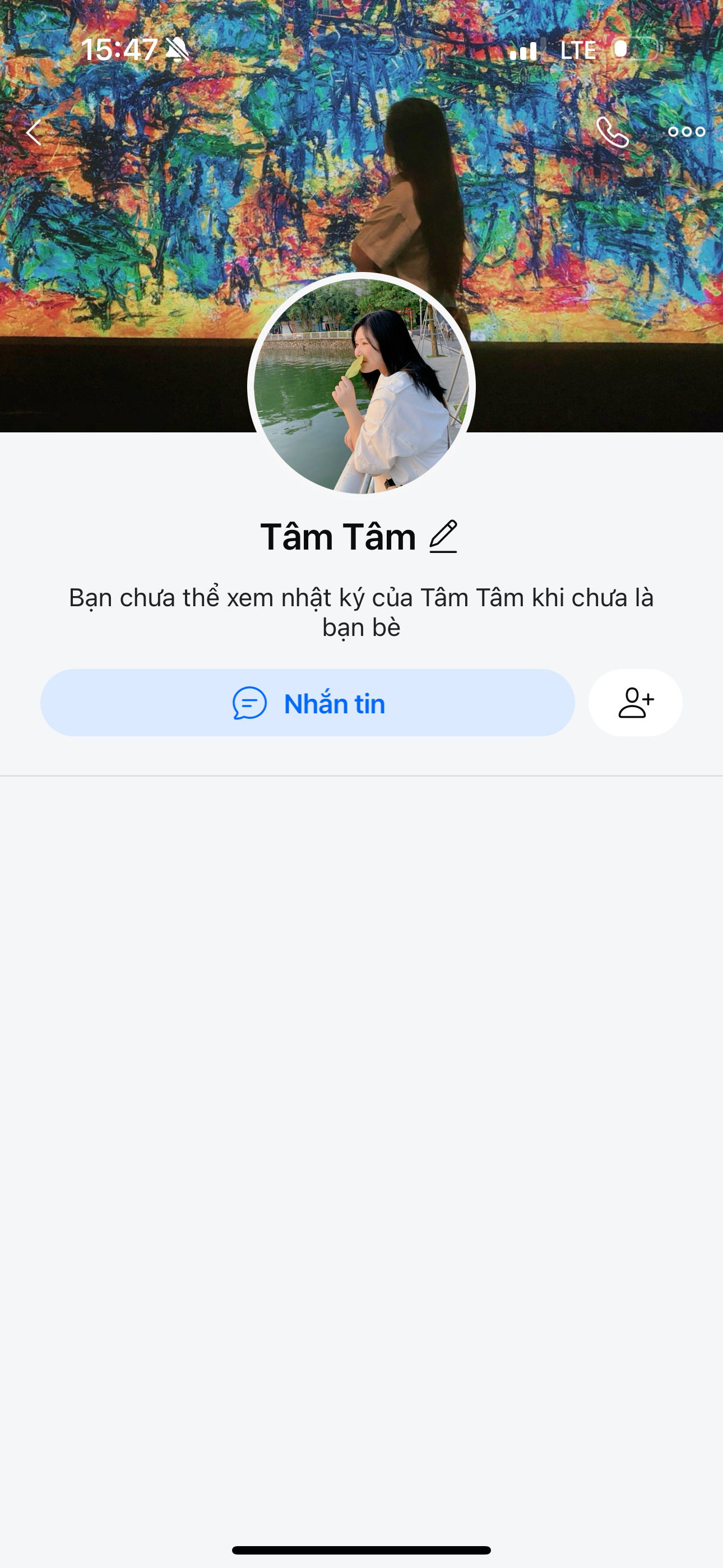Edit the alias name with the pencil icon
The height and width of the screenshot is (1568, 723).
(x=443, y=536)
